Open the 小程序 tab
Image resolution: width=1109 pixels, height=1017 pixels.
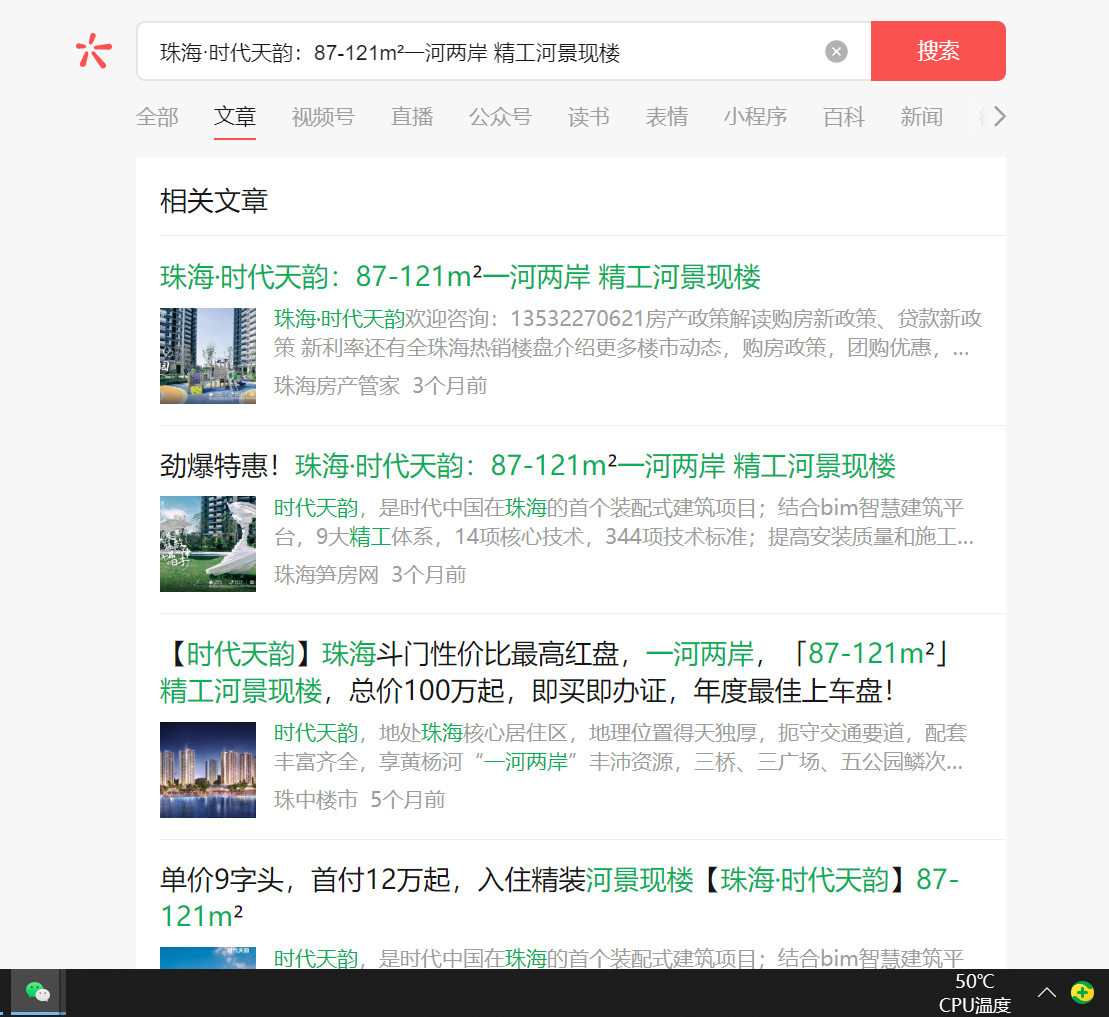(755, 117)
